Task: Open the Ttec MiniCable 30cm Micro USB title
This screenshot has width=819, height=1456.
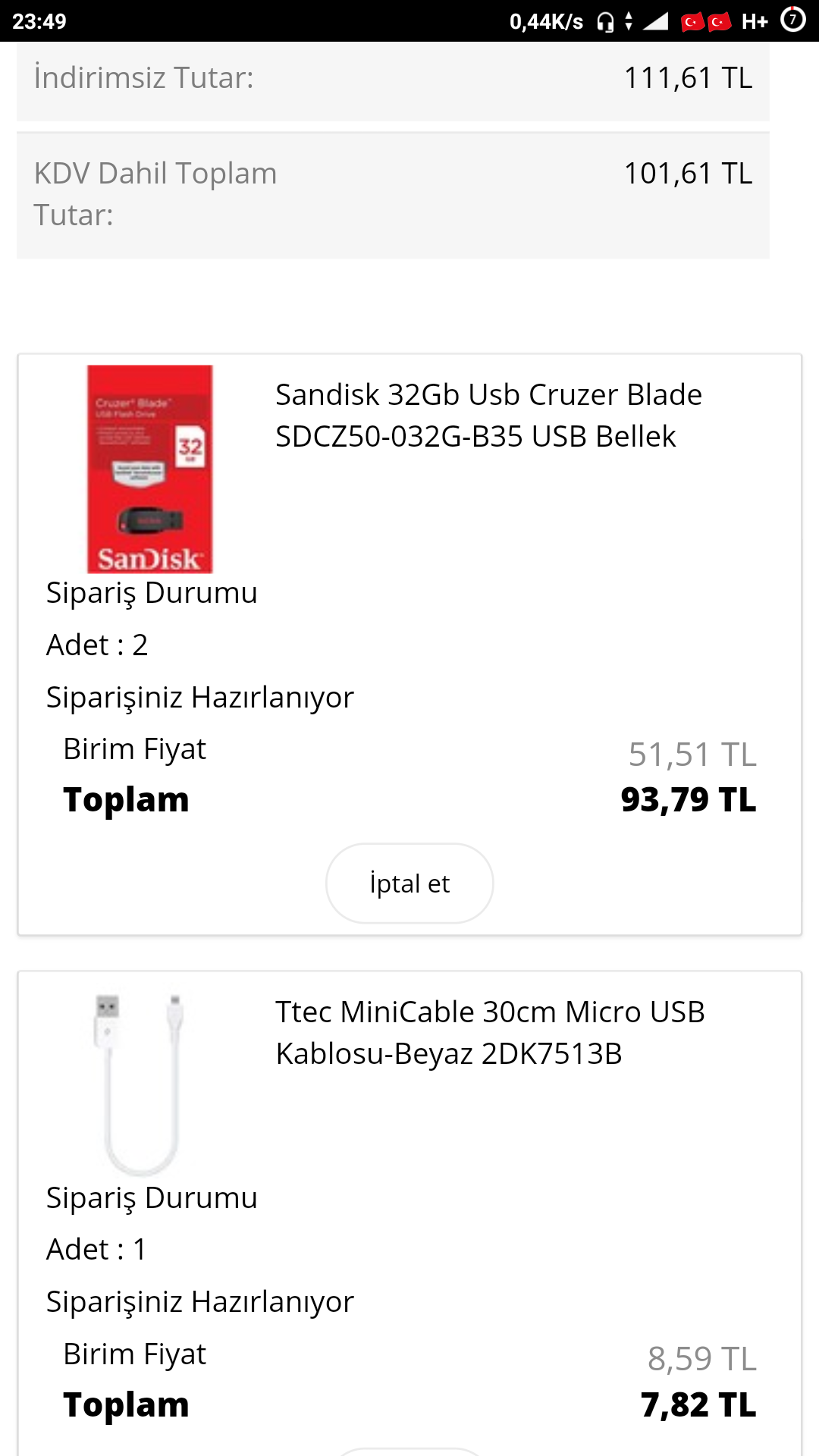Action: tap(490, 1033)
